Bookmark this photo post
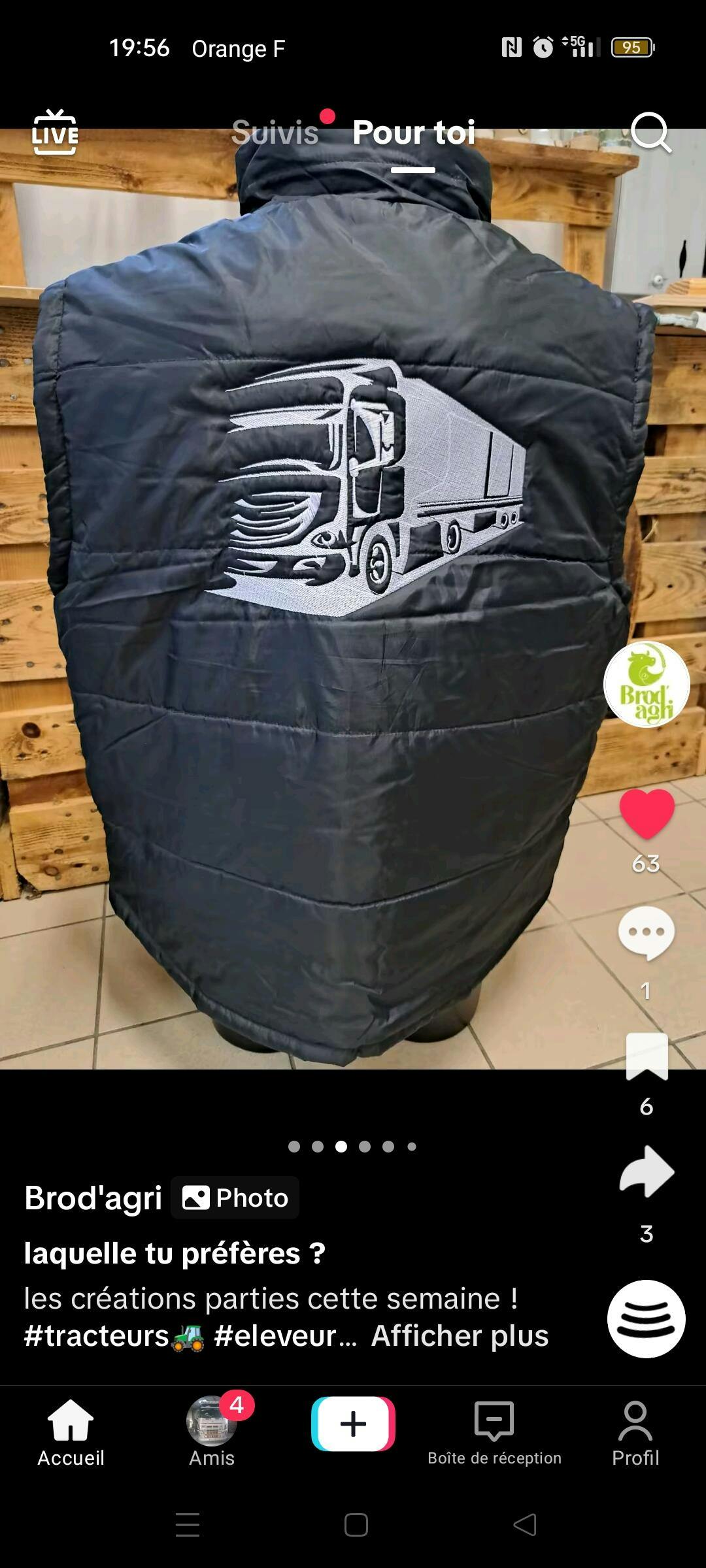The height and width of the screenshot is (1568, 706). [x=647, y=1056]
